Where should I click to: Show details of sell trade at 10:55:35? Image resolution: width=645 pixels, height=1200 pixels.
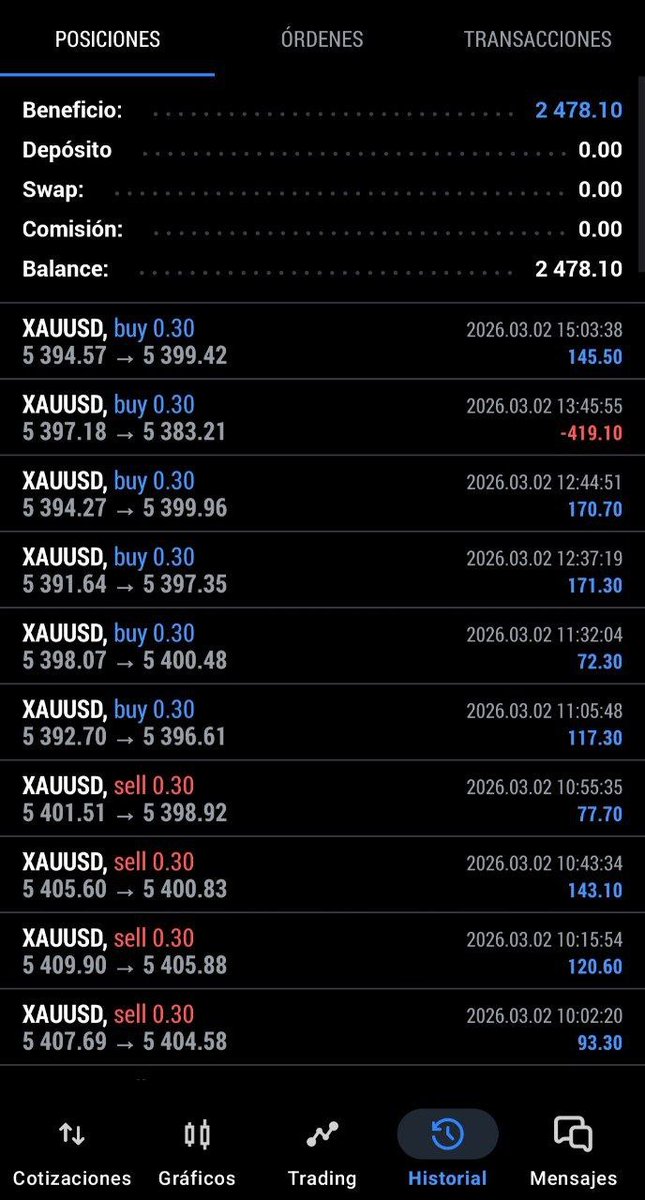coord(322,799)
